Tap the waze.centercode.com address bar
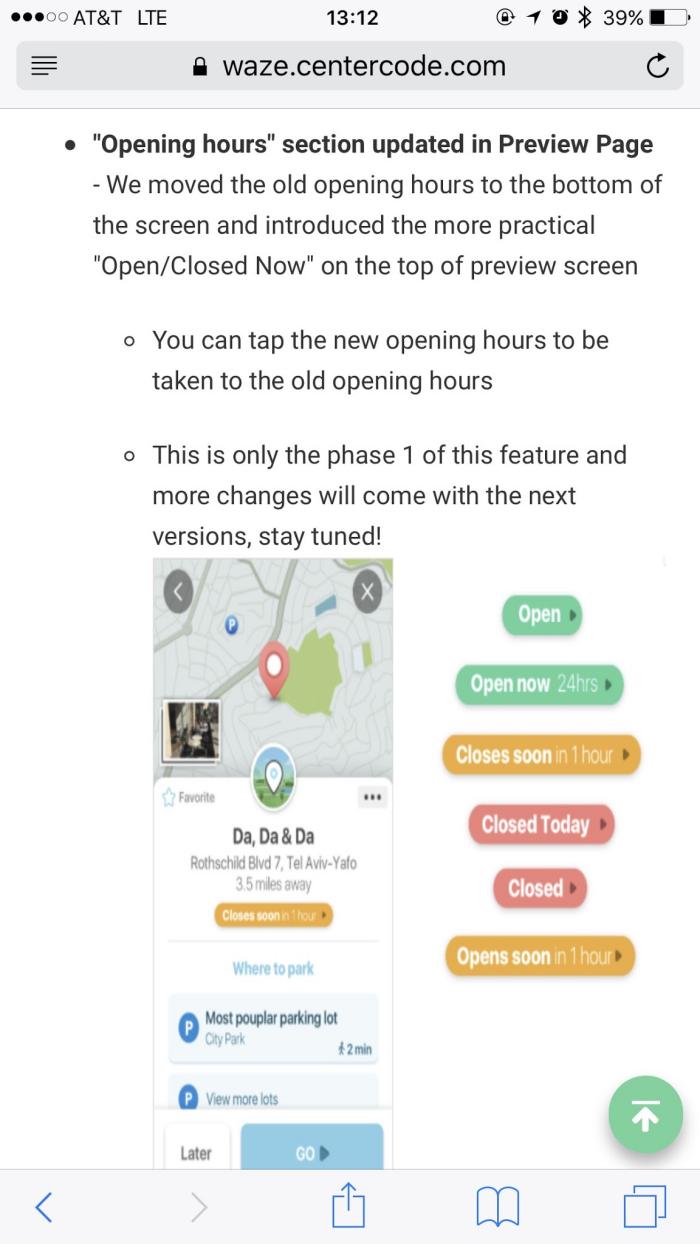Screen dimensions: 700x1244 point(350,67)
